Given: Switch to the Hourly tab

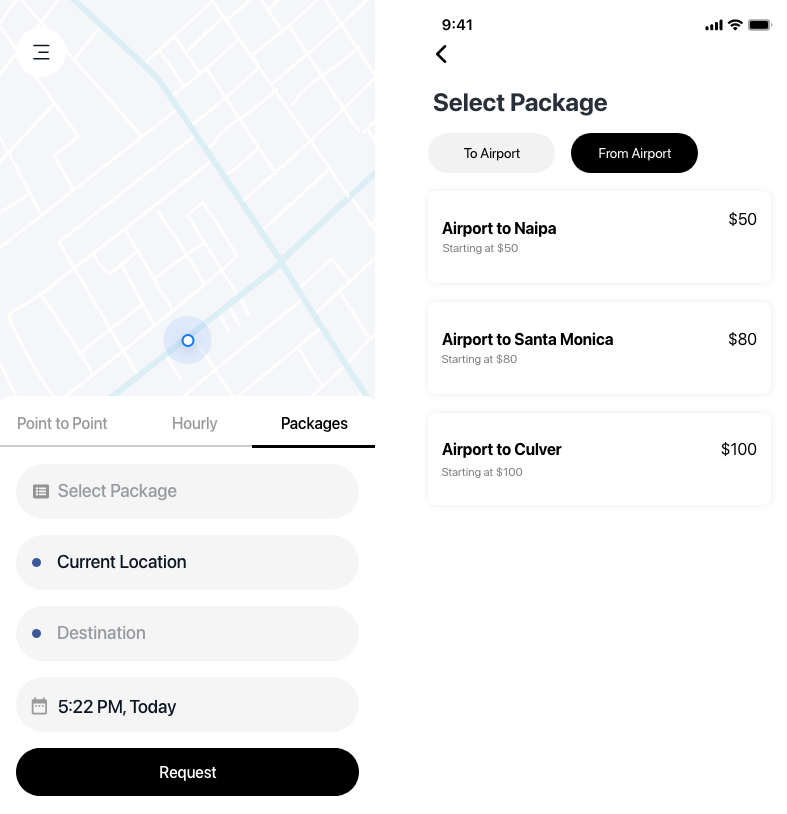Looking at the screenshot, I should [194, 423].
